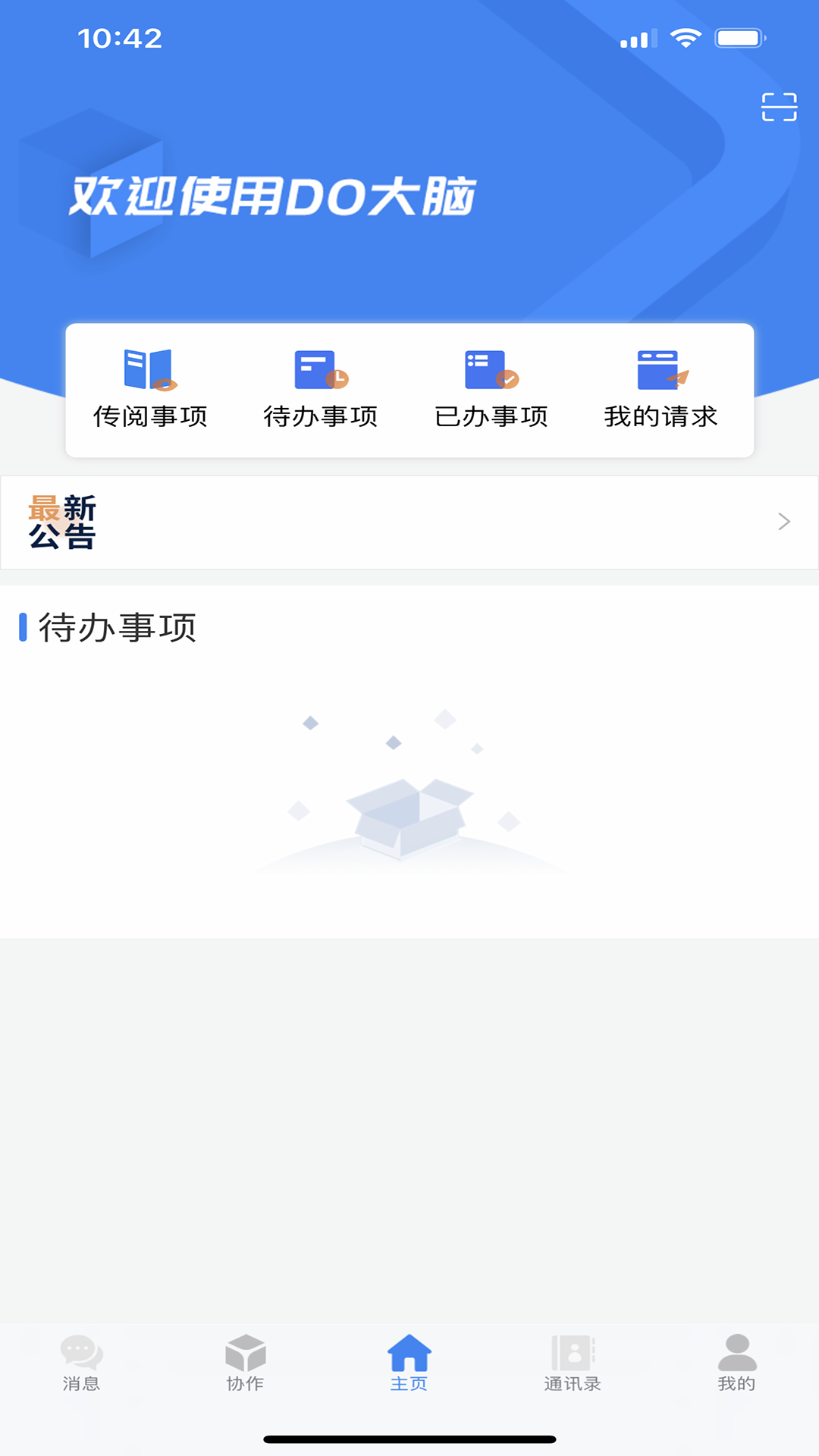Tap the QR scan icon at top right

point(780,108)
